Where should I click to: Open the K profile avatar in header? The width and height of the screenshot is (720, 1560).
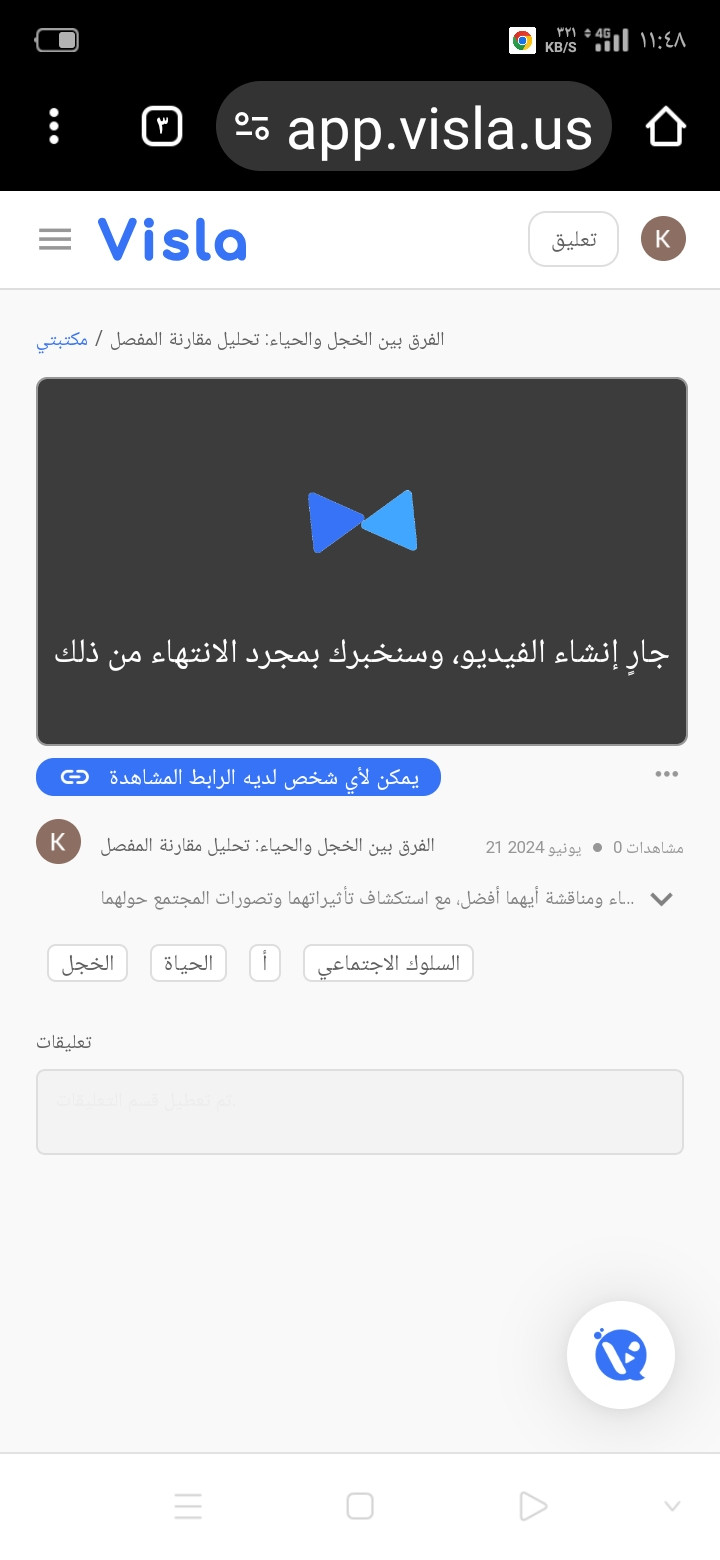(x=663, y=239)
